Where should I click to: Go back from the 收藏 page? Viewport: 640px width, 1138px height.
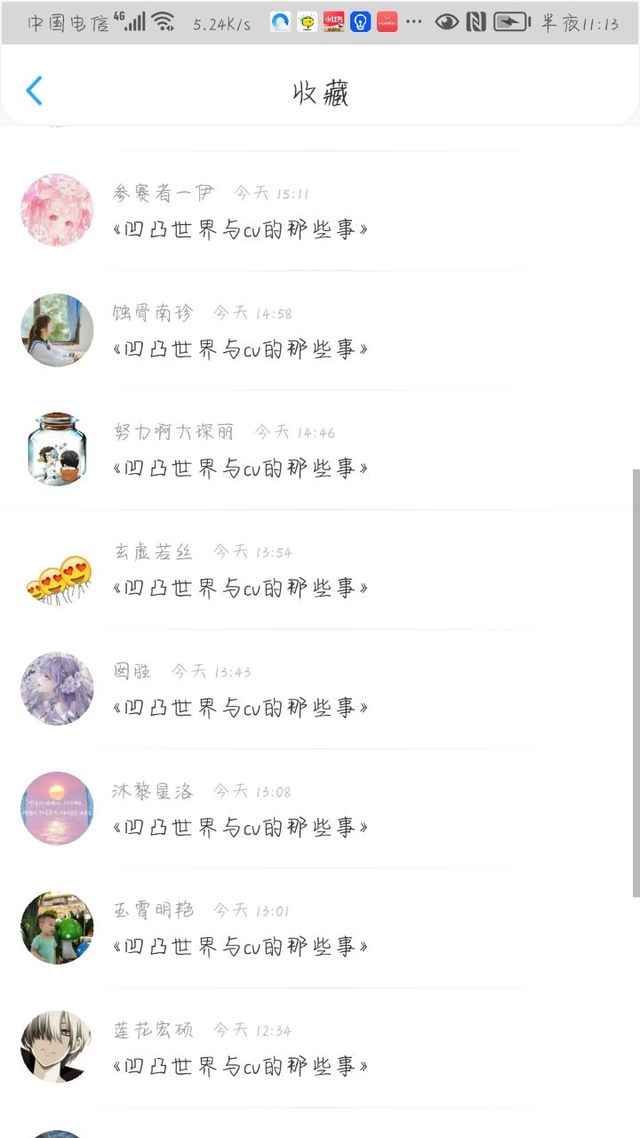click(34, 92)
